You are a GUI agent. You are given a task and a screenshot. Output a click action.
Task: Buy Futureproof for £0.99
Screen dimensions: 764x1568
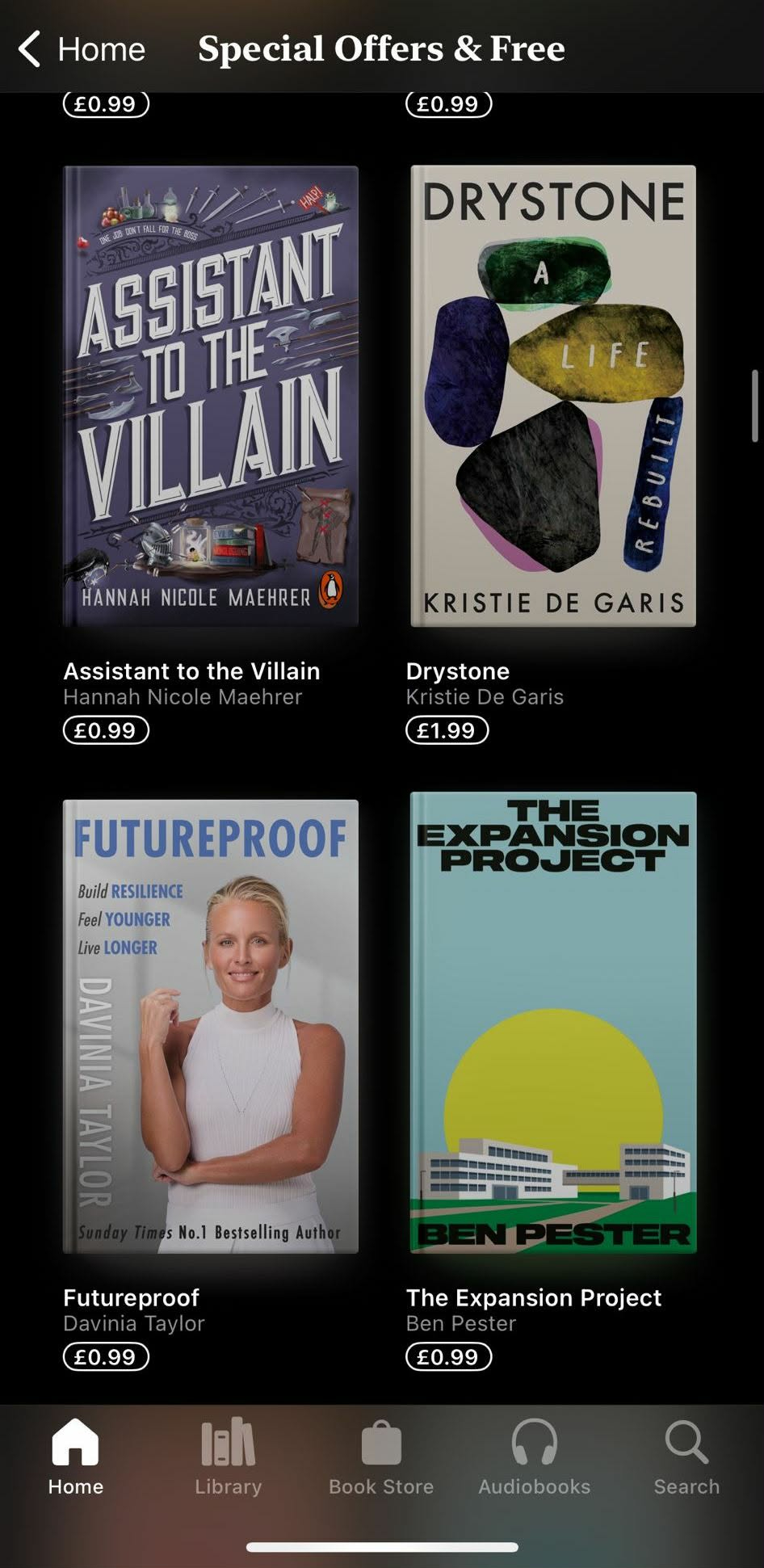point(106,1356)
